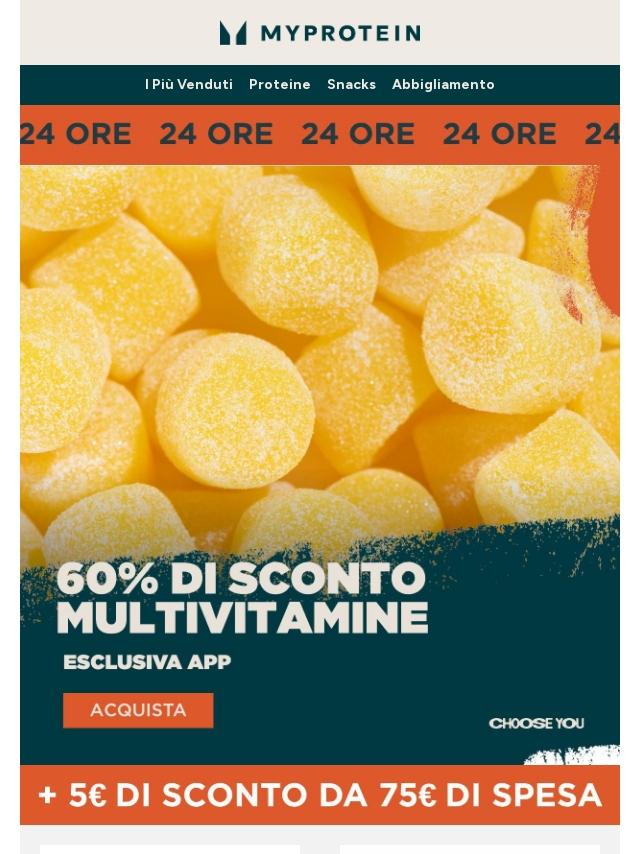
Task: Go to the Proteine section
Action: pos(280,85)
